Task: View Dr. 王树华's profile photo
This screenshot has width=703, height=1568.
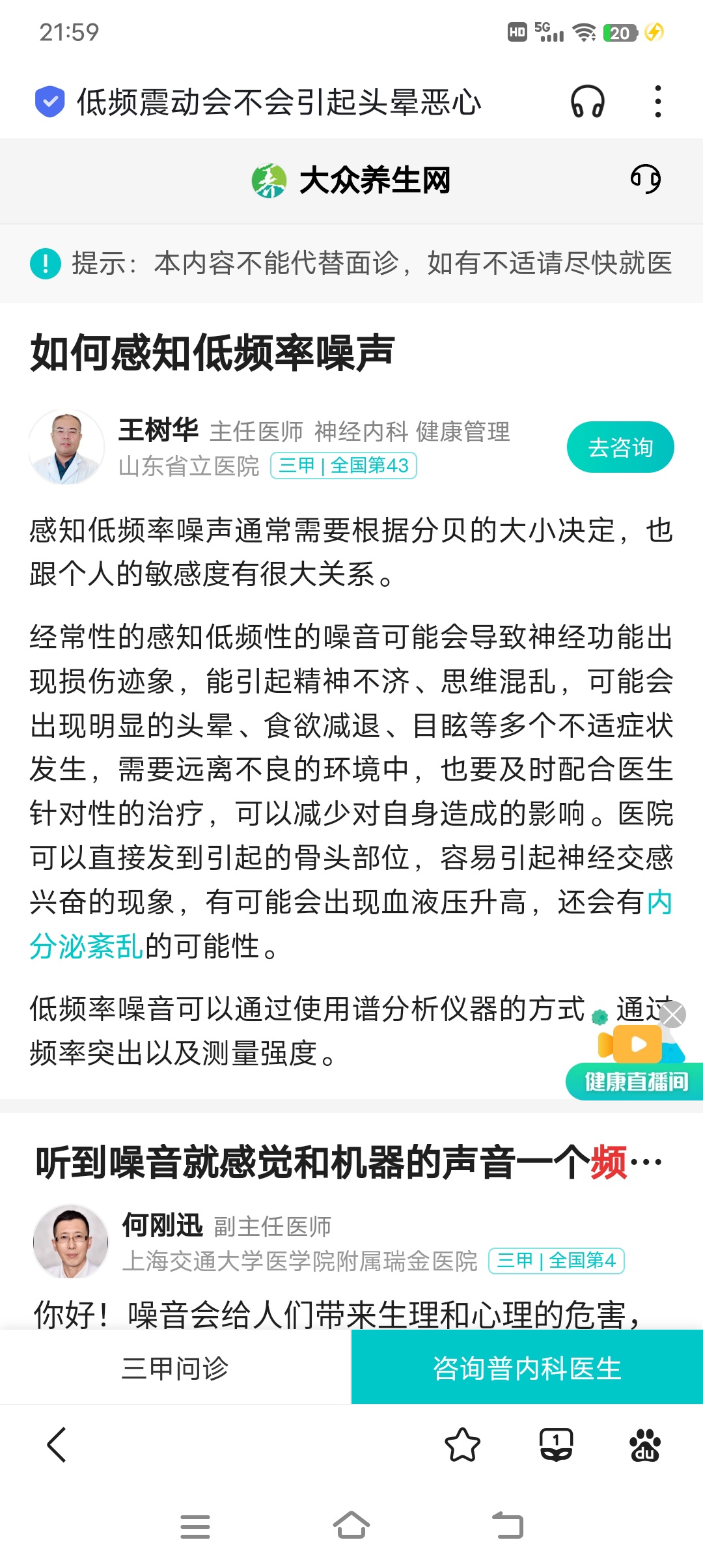Action: click(x=66, y=447)
